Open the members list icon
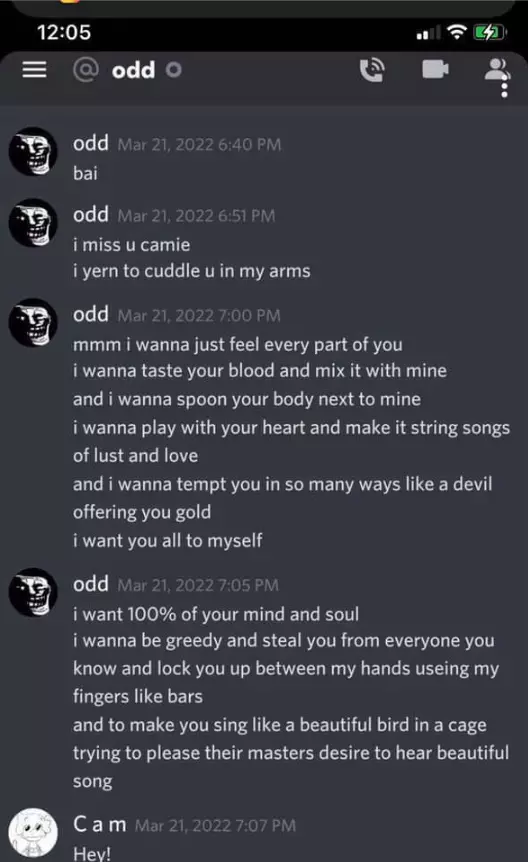 point(497,70)
